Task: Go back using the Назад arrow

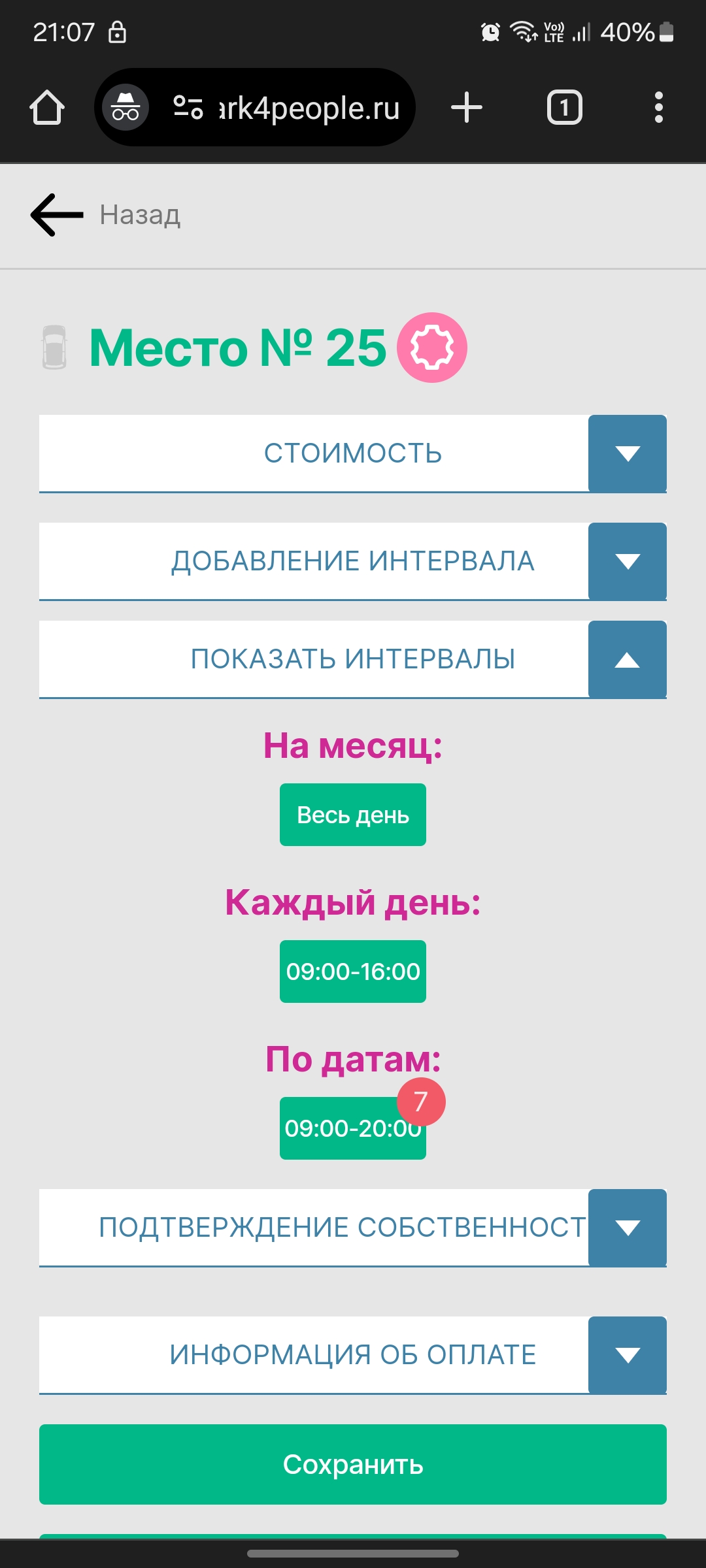Action: point(58,215)
